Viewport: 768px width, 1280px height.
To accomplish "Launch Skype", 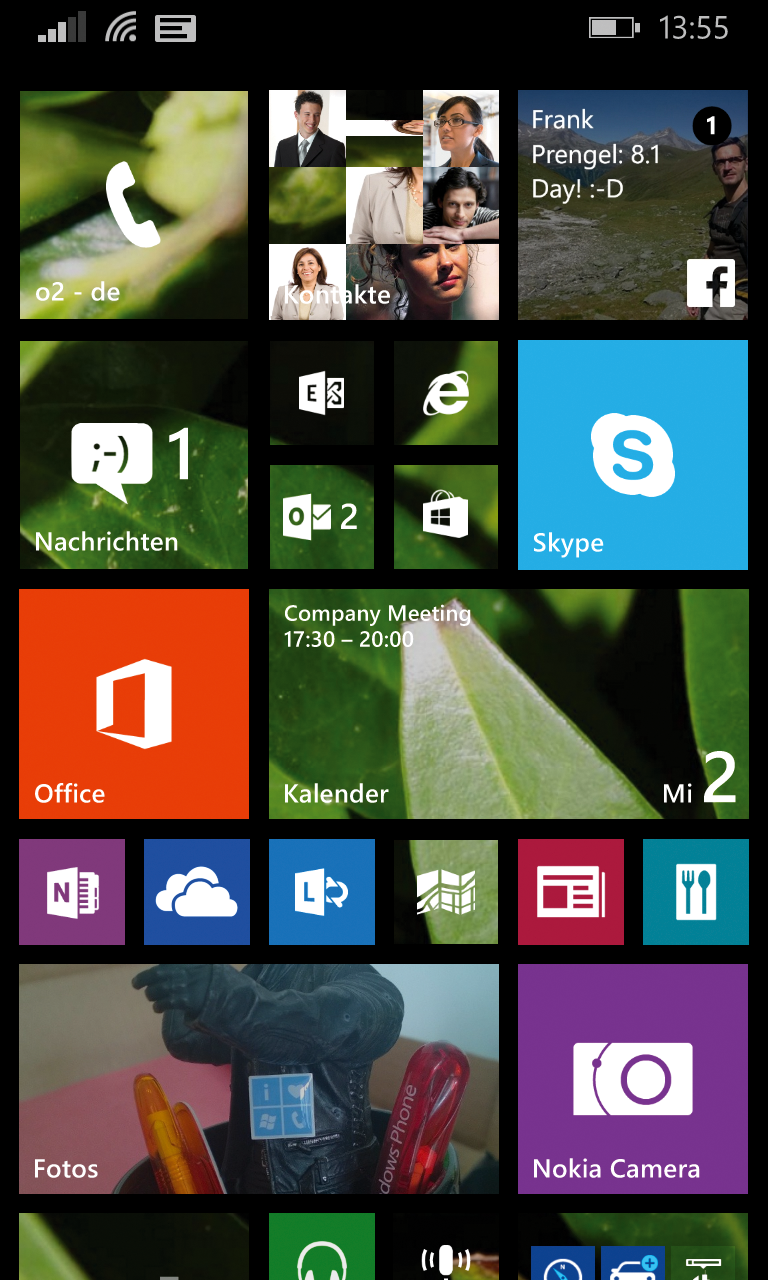I will tap(633, 455).
